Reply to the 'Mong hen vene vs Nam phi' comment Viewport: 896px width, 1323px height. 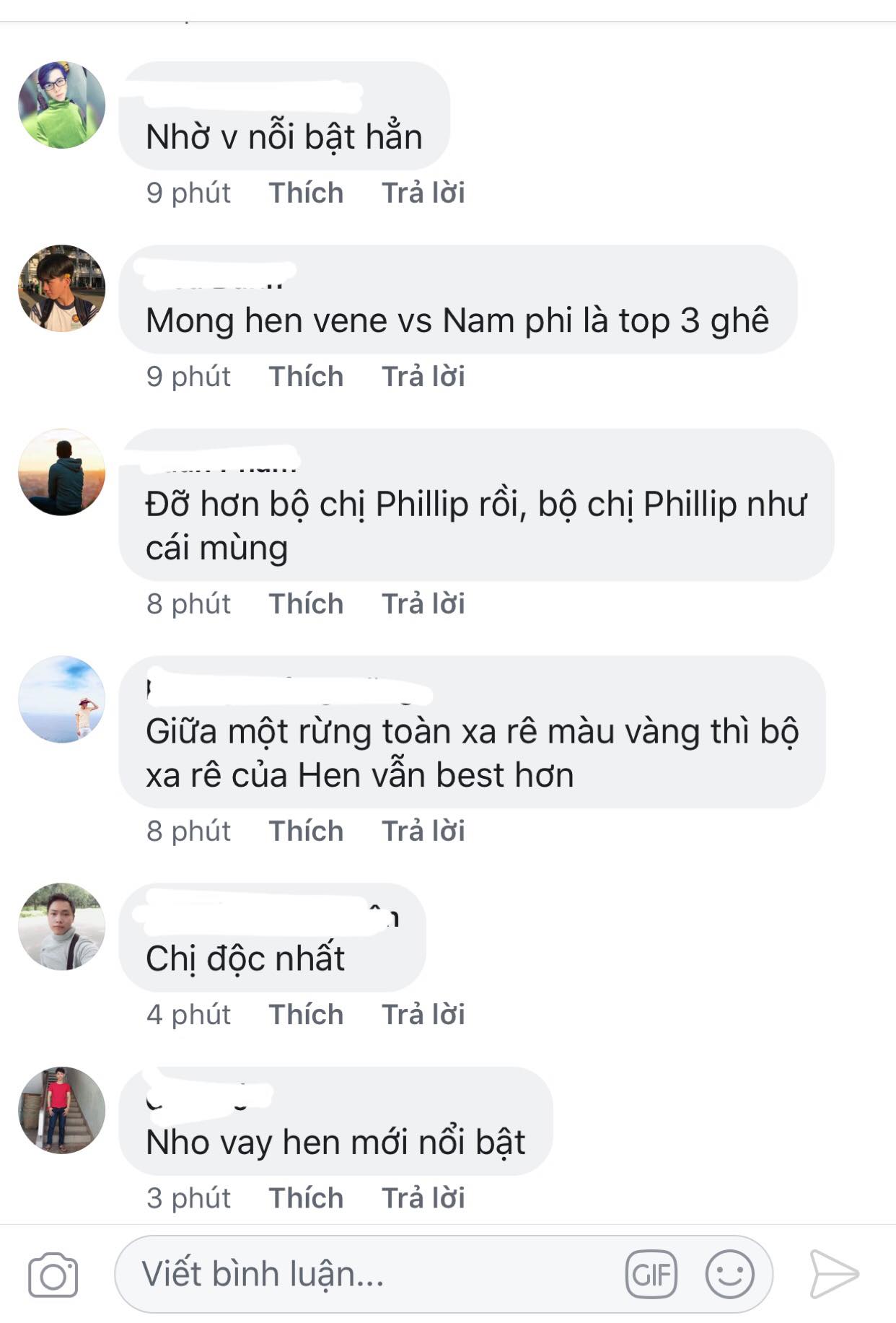[x=423, y=377]
